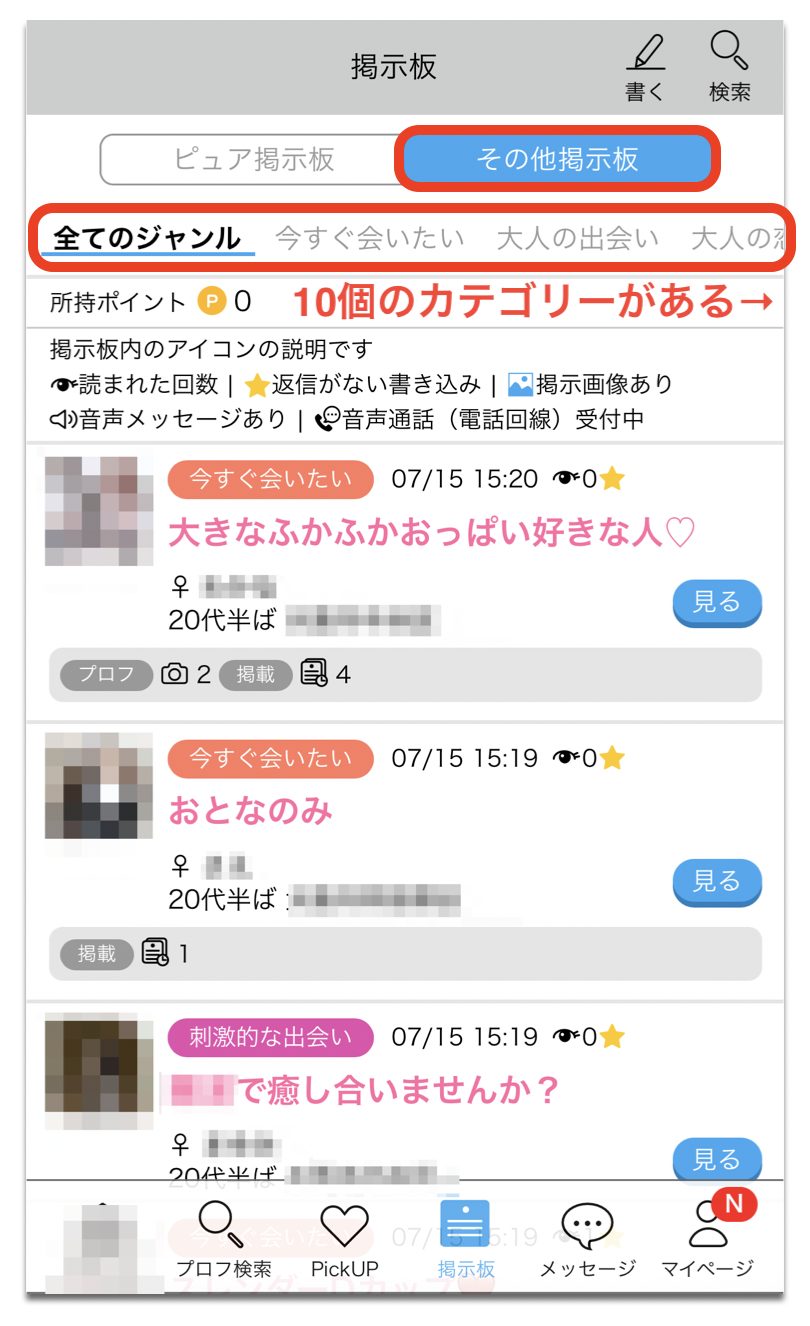The image size is (810, 1326).
Task: Filter by 大人の出会い genre
Action: (578, 238)
